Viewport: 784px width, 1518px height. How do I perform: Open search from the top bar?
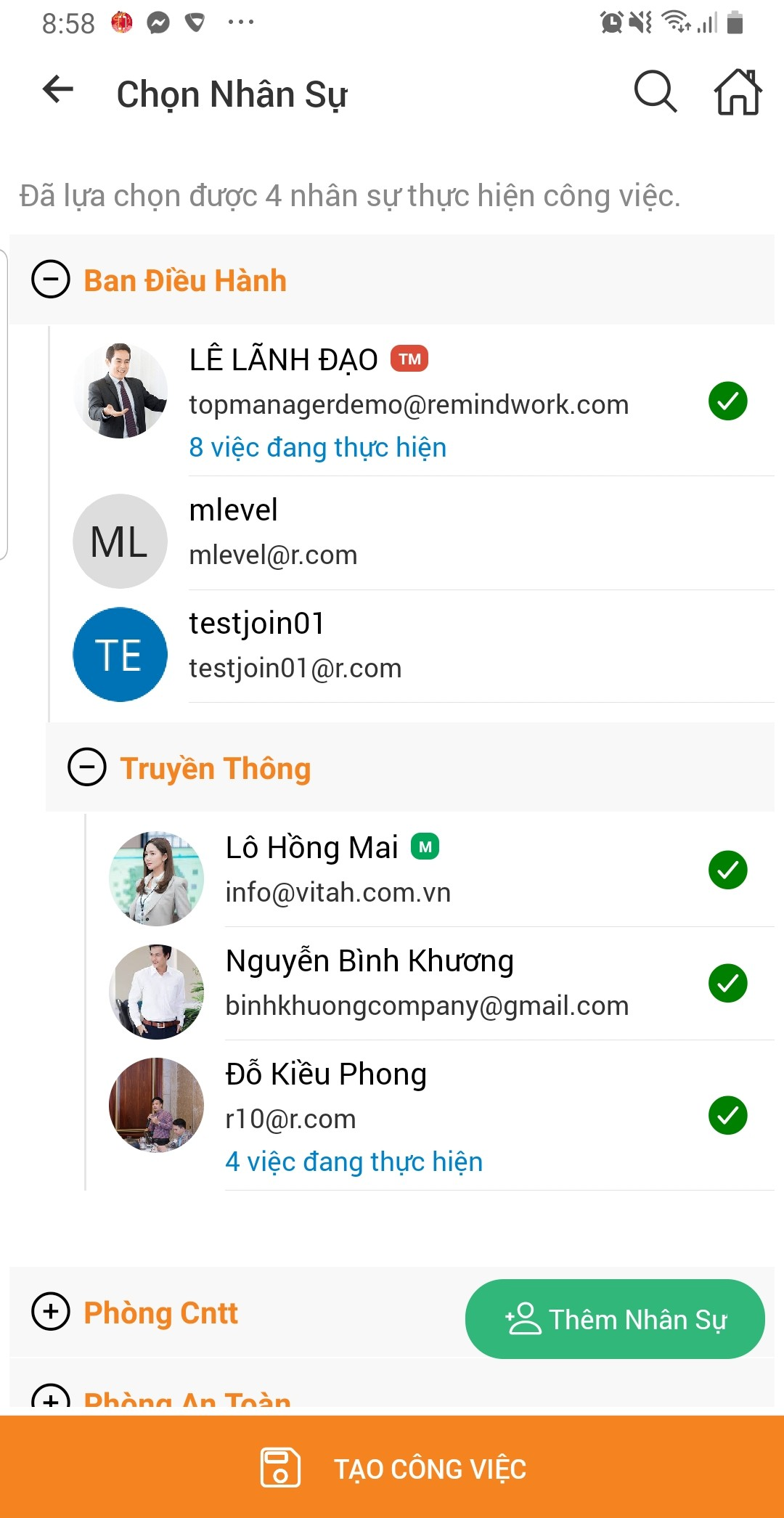[654, 92]
